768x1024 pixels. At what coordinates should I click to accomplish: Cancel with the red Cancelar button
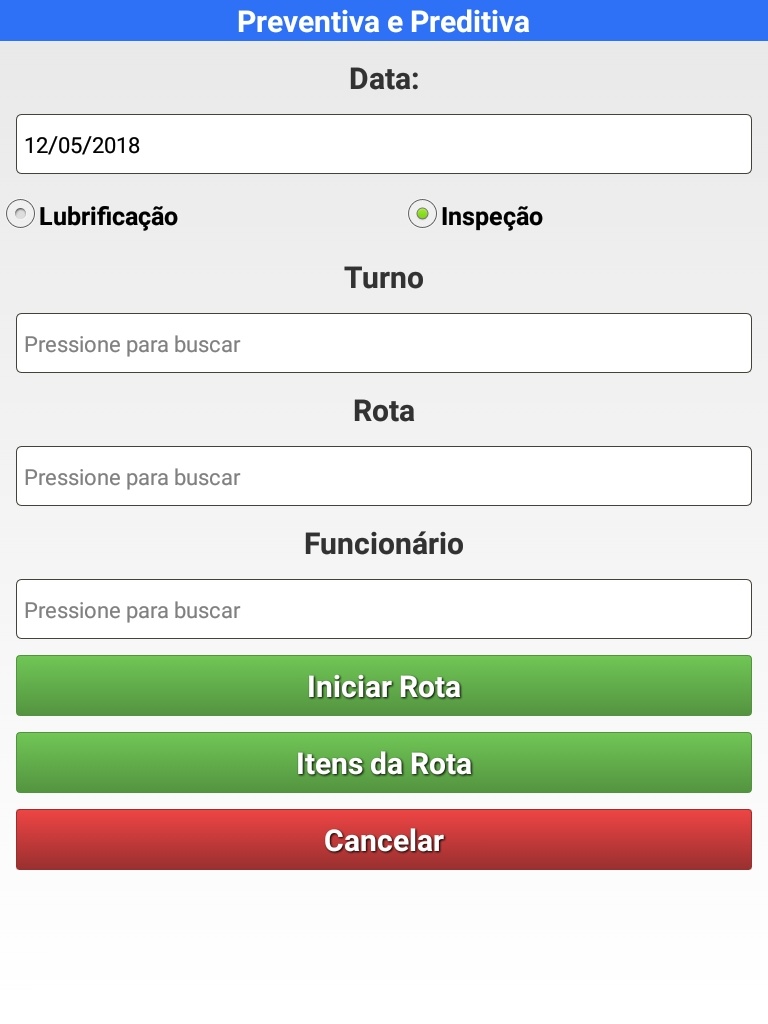click(384, 840)
